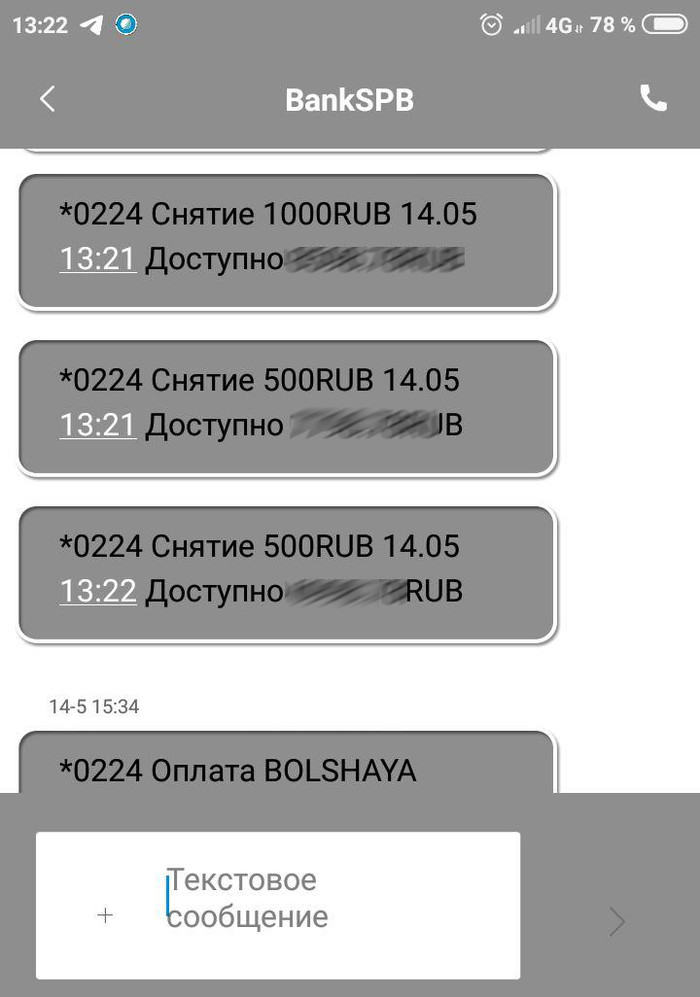Tap 13:21 link in the 1000RUB message
700x997 pixels.
98,260
